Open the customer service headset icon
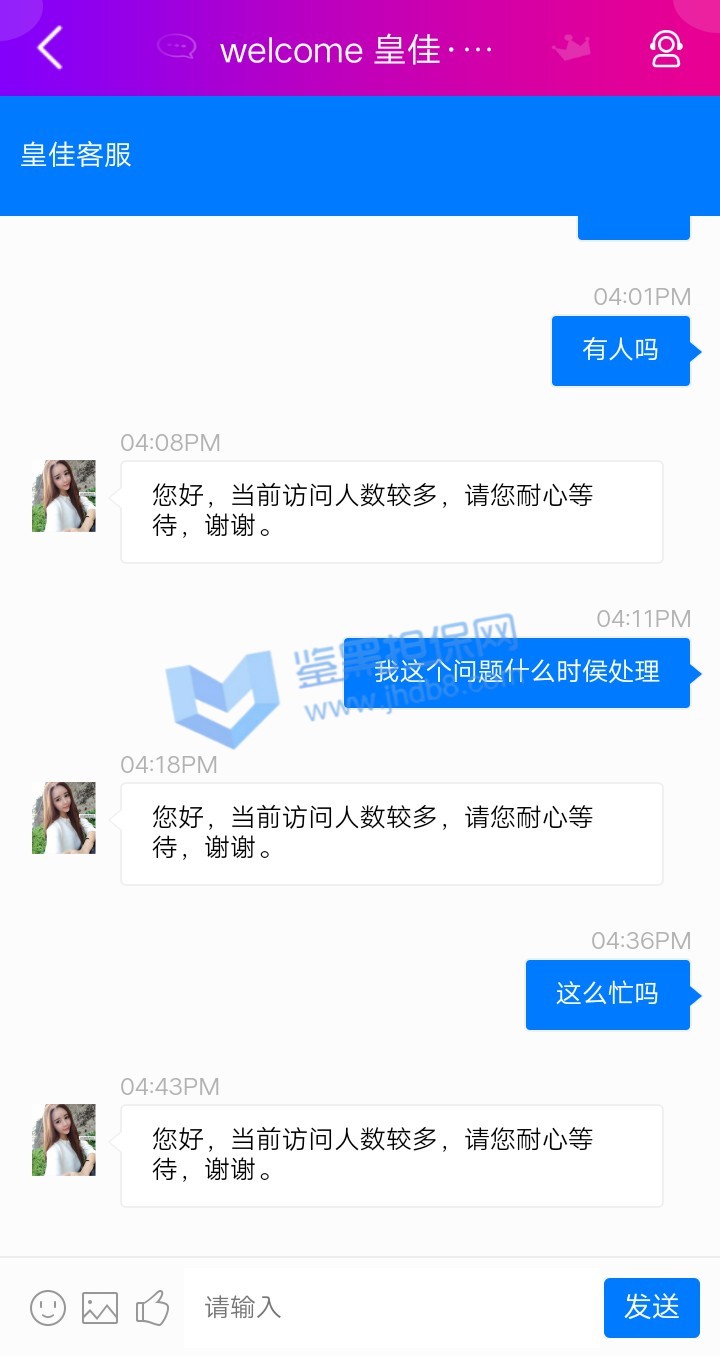The height and width of the screenshot is (1356, 720). pyautogui.click(x=665, y=48)
